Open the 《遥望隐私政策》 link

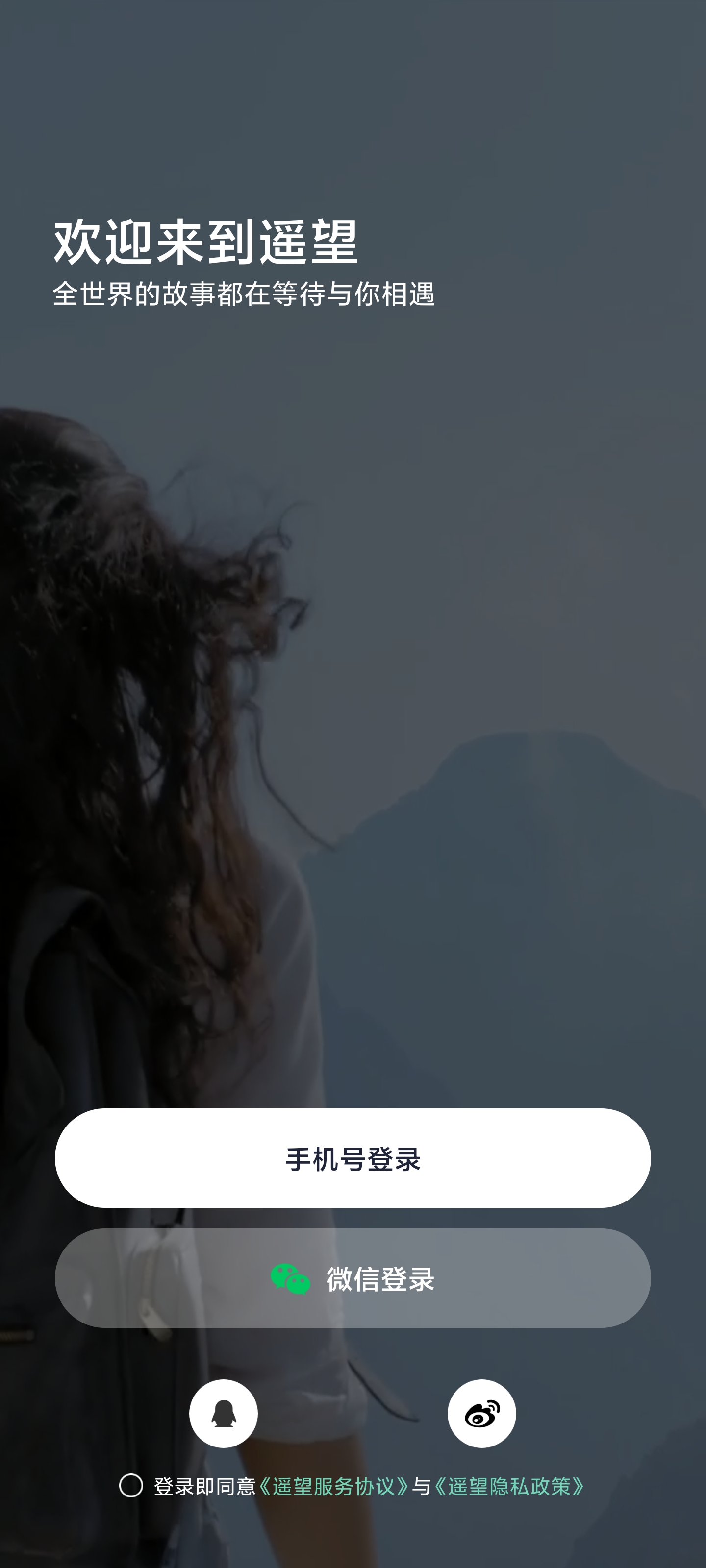point(508,1487)
